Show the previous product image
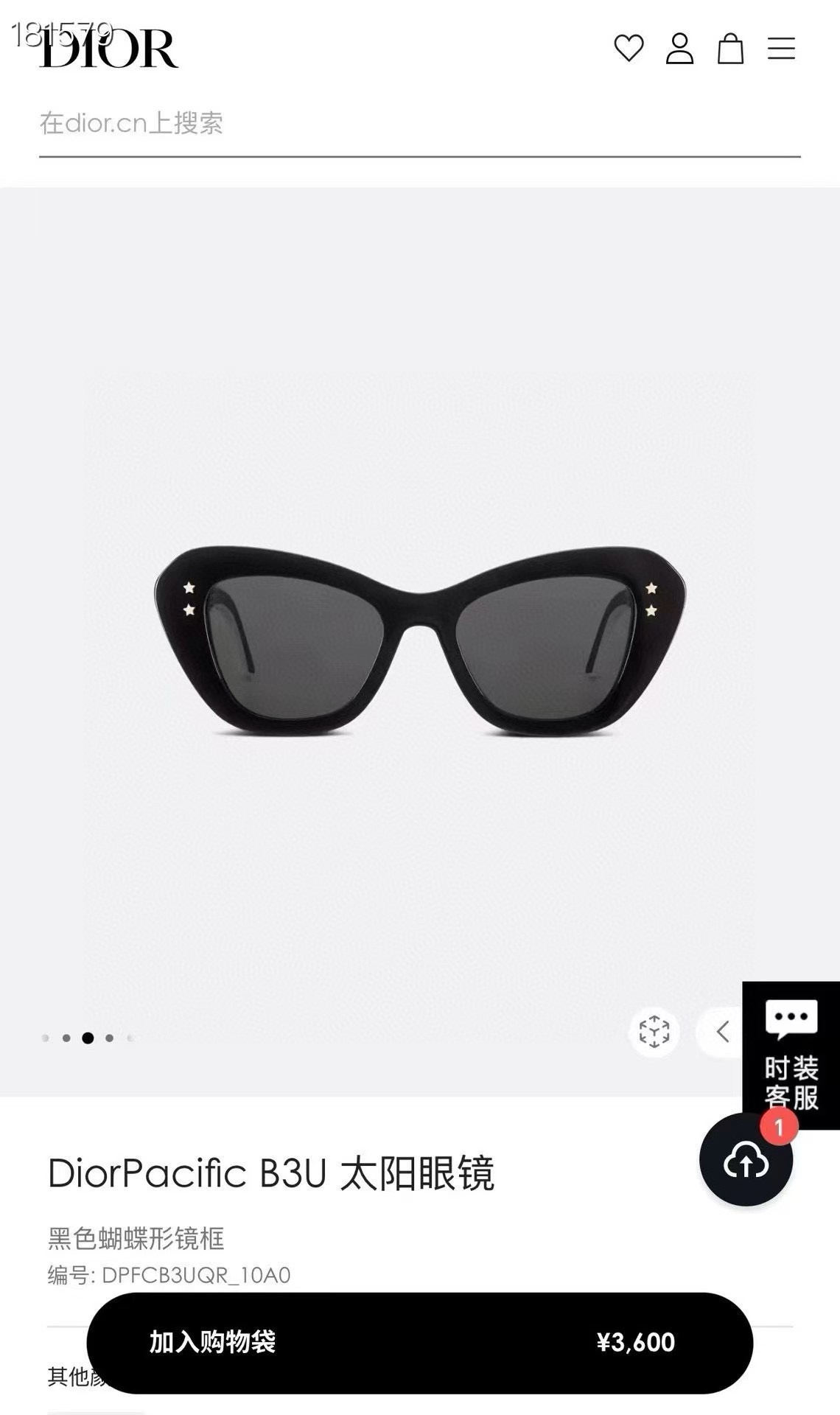 tap(722, 1032)
